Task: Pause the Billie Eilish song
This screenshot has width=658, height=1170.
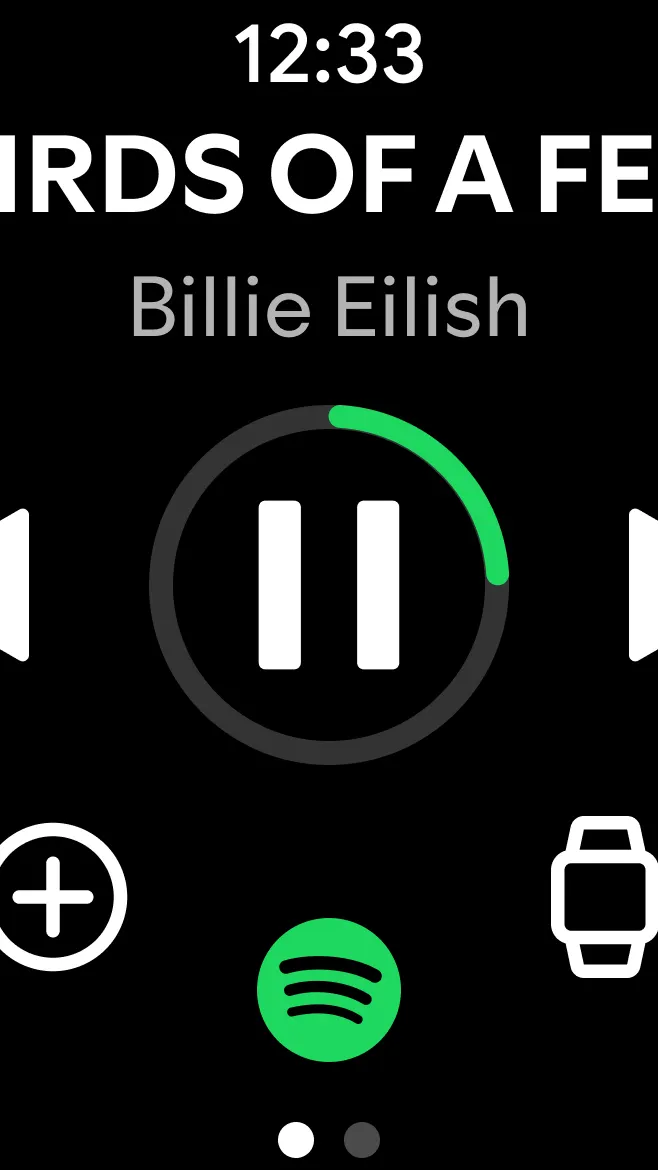Action: 329,585
